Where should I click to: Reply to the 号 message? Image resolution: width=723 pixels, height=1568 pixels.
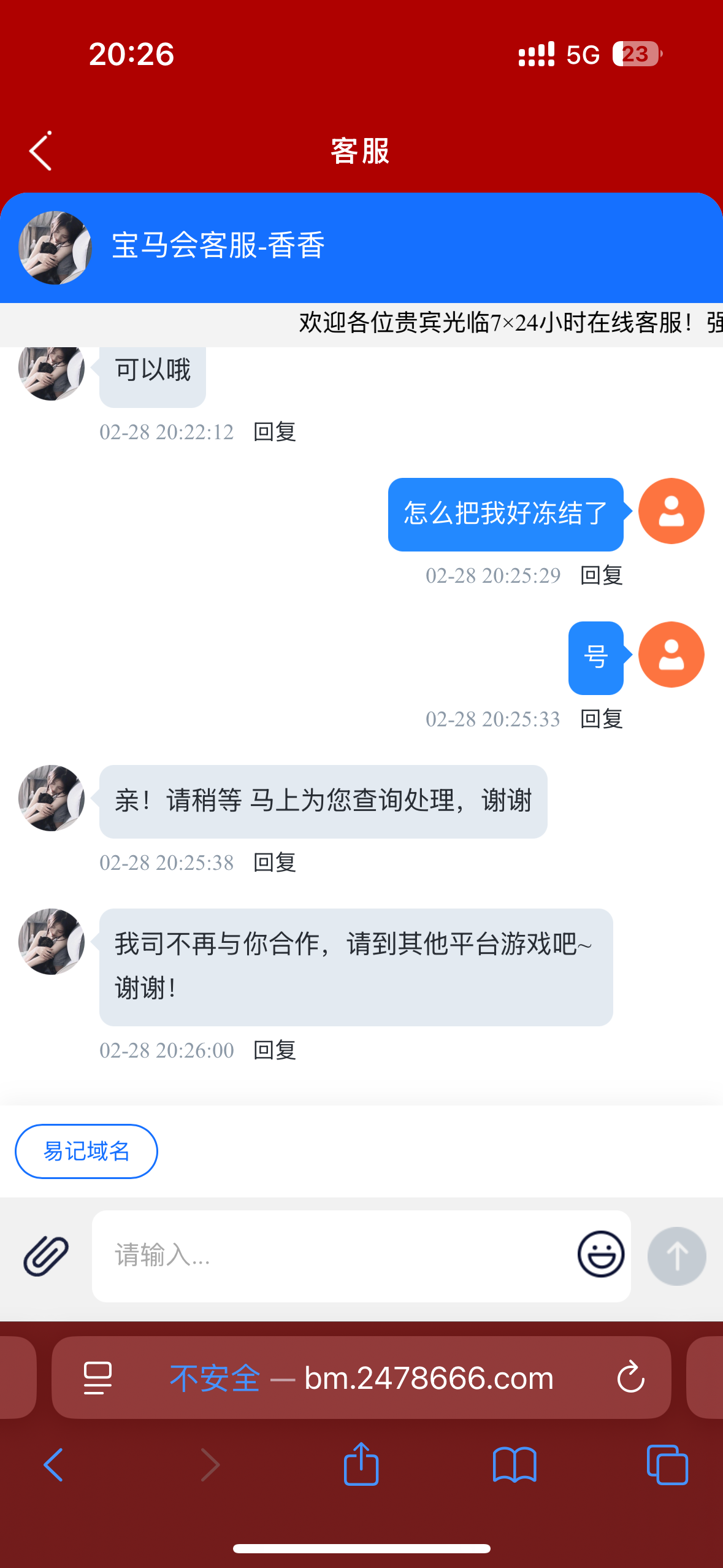click(601, 719)
